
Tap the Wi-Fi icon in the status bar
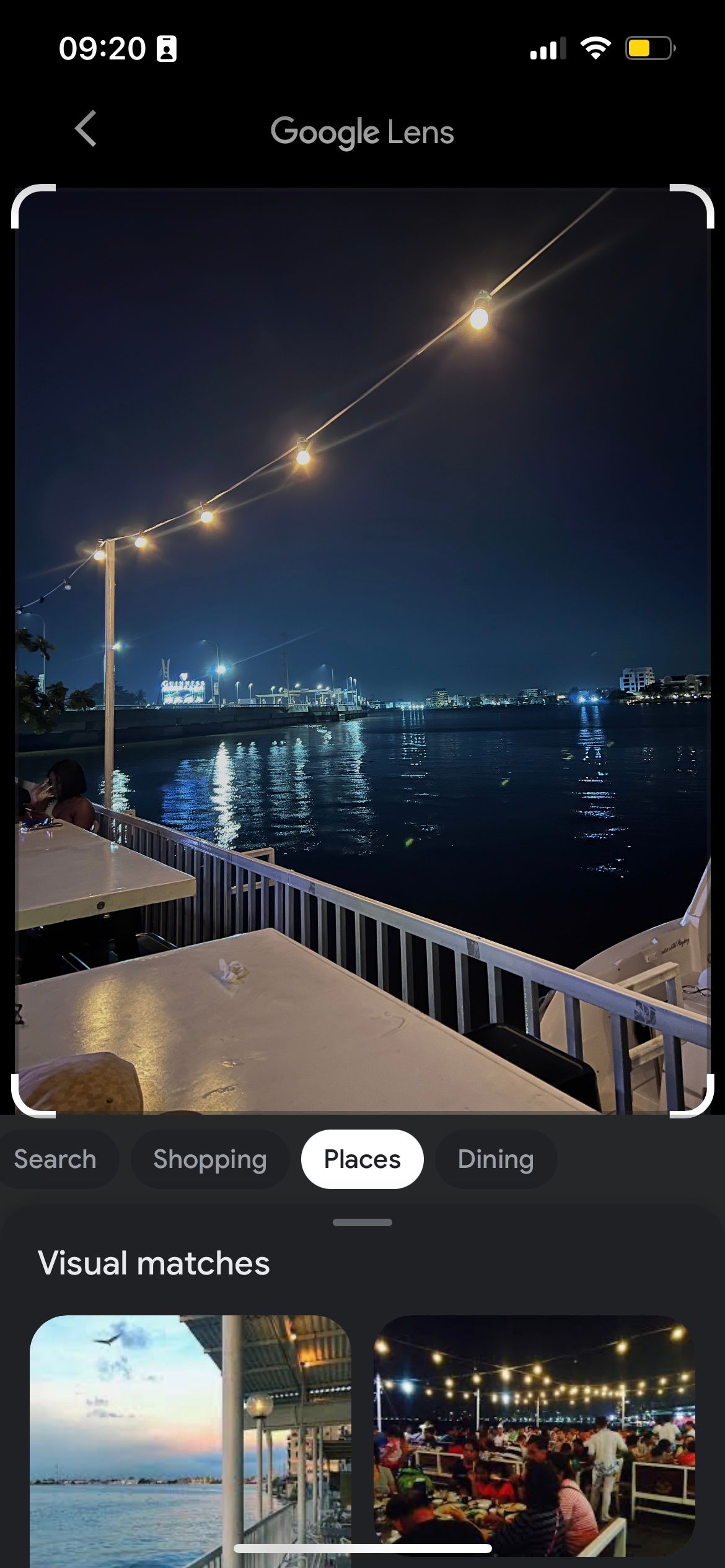pos(595,48)
